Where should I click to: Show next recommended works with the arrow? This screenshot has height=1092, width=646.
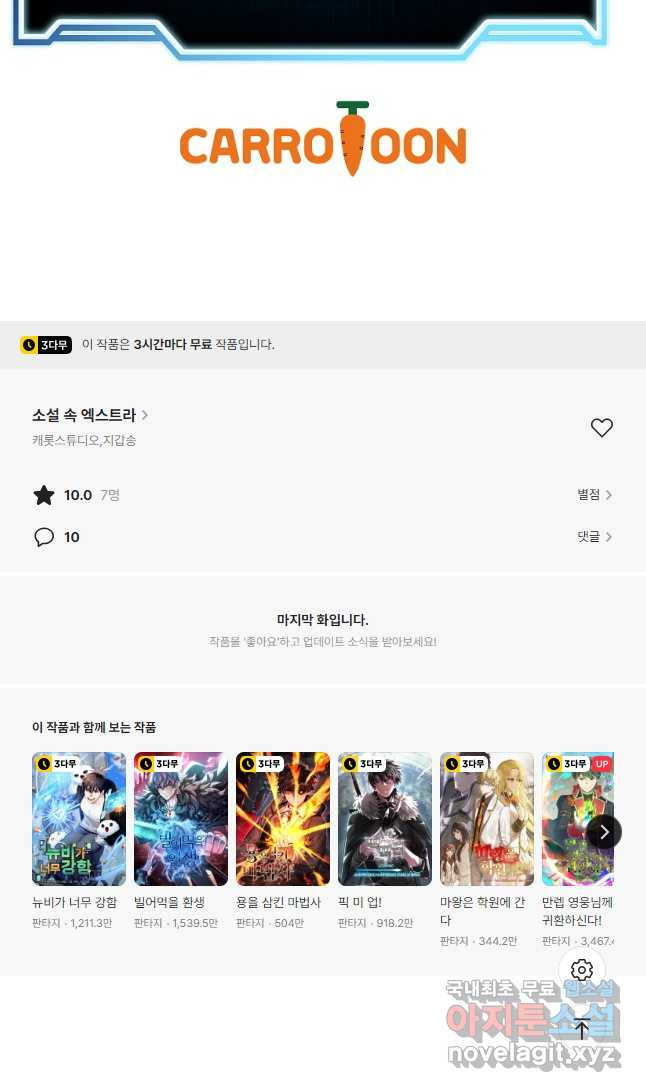603,832
